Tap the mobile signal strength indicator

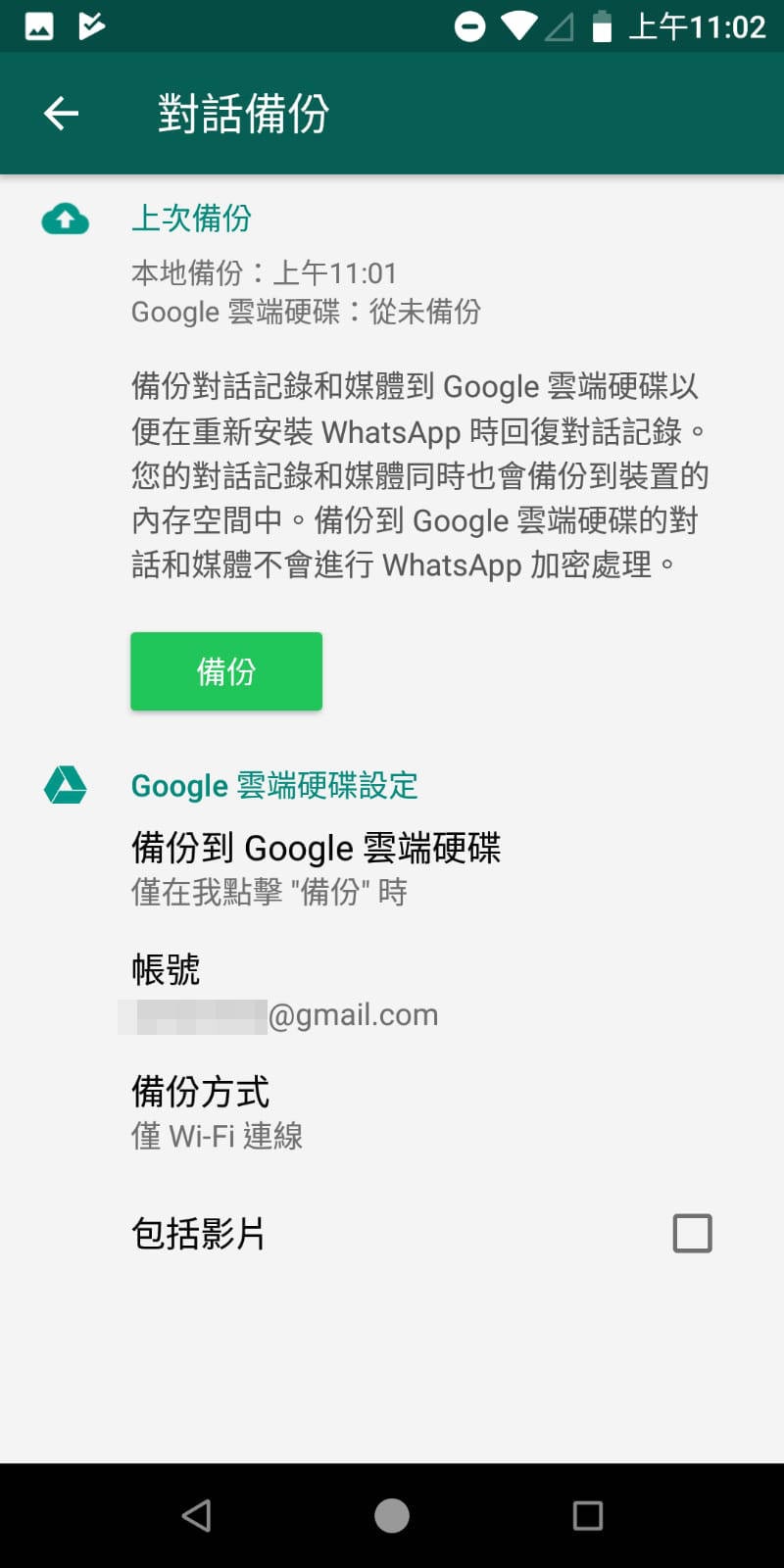[557, 26]
